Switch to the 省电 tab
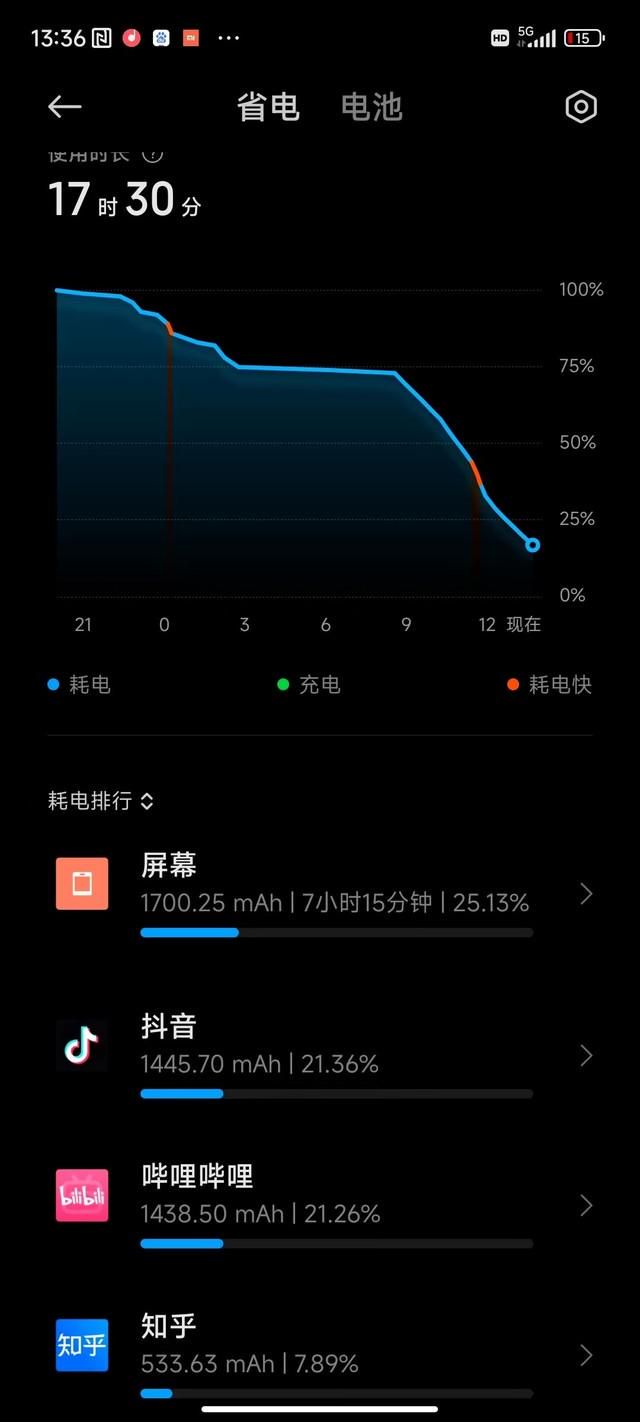640x1422 pixels. pyautogui.click(x=268, y=107)
